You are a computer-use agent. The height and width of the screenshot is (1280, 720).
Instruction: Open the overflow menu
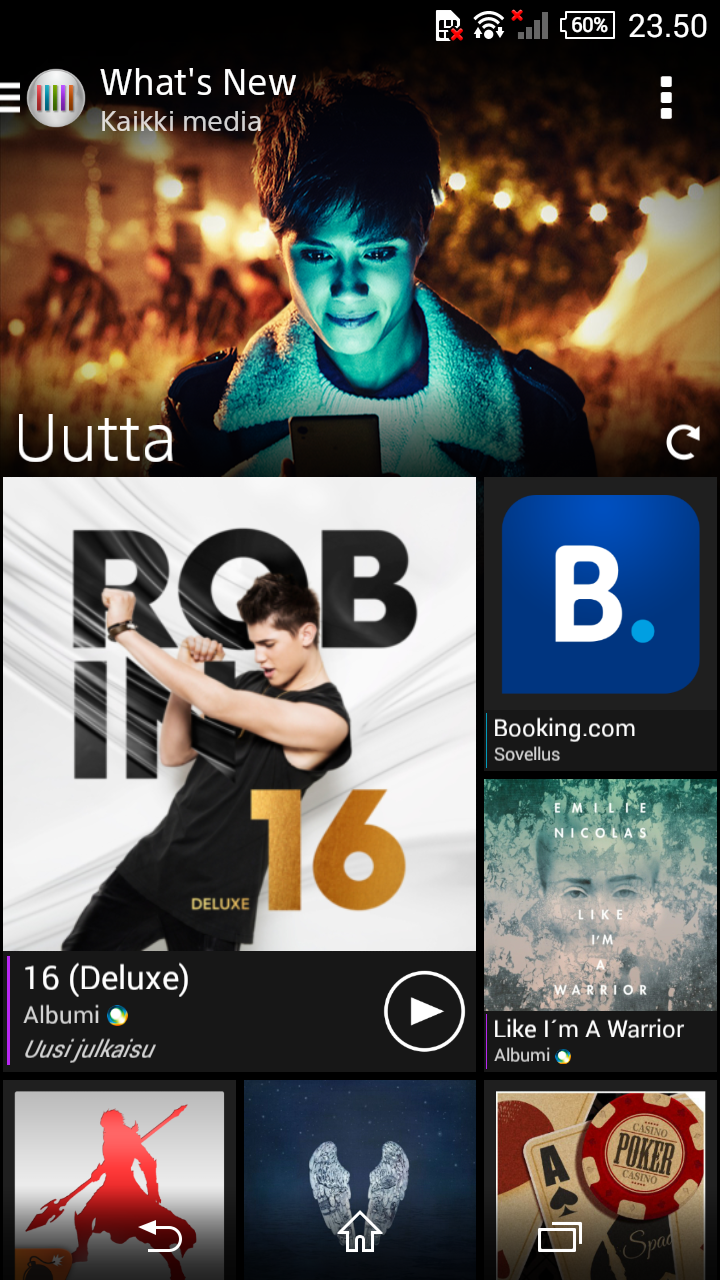tap(667, 98)
